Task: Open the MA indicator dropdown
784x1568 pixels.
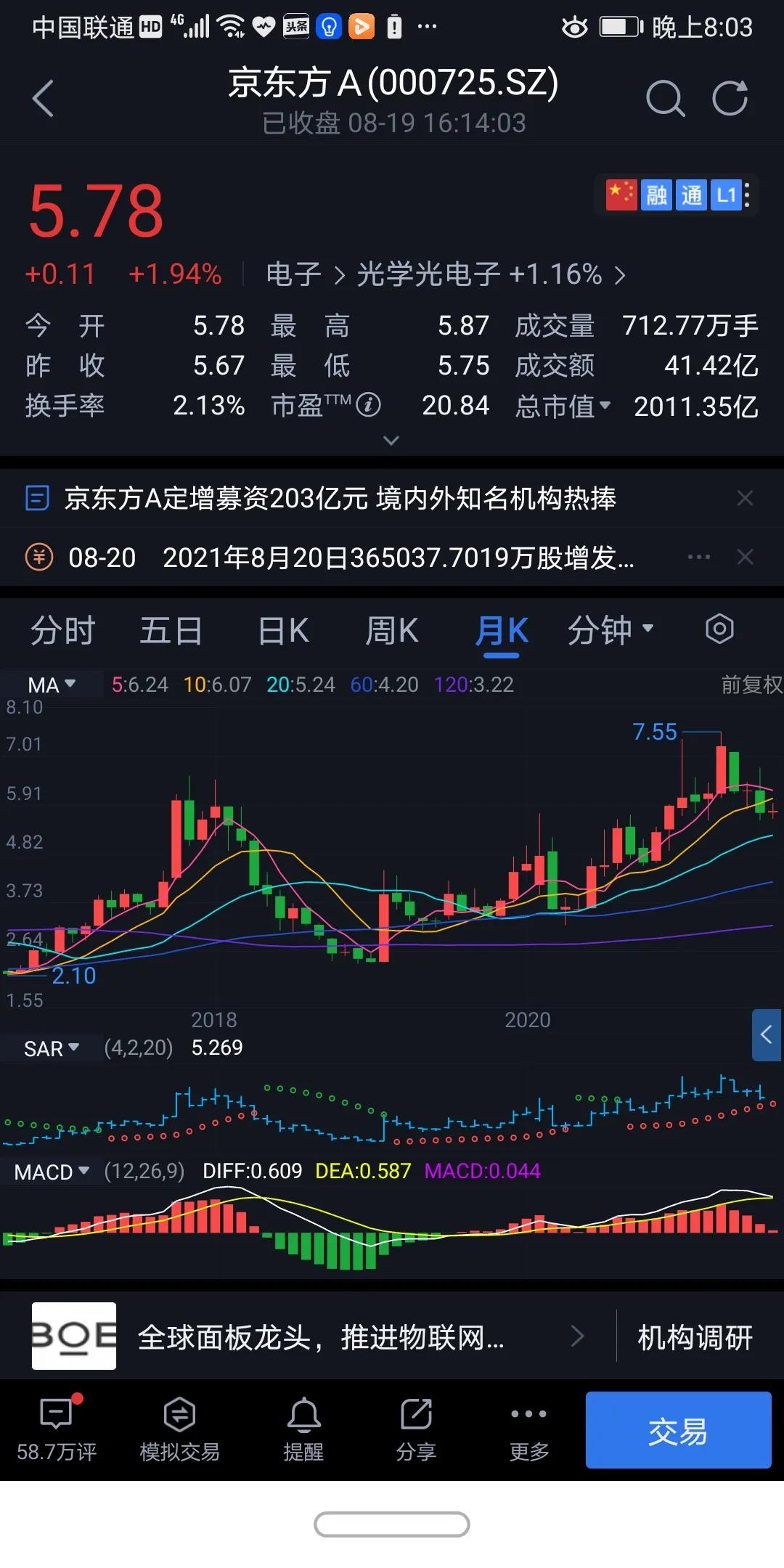Action: tap(51, 684)
